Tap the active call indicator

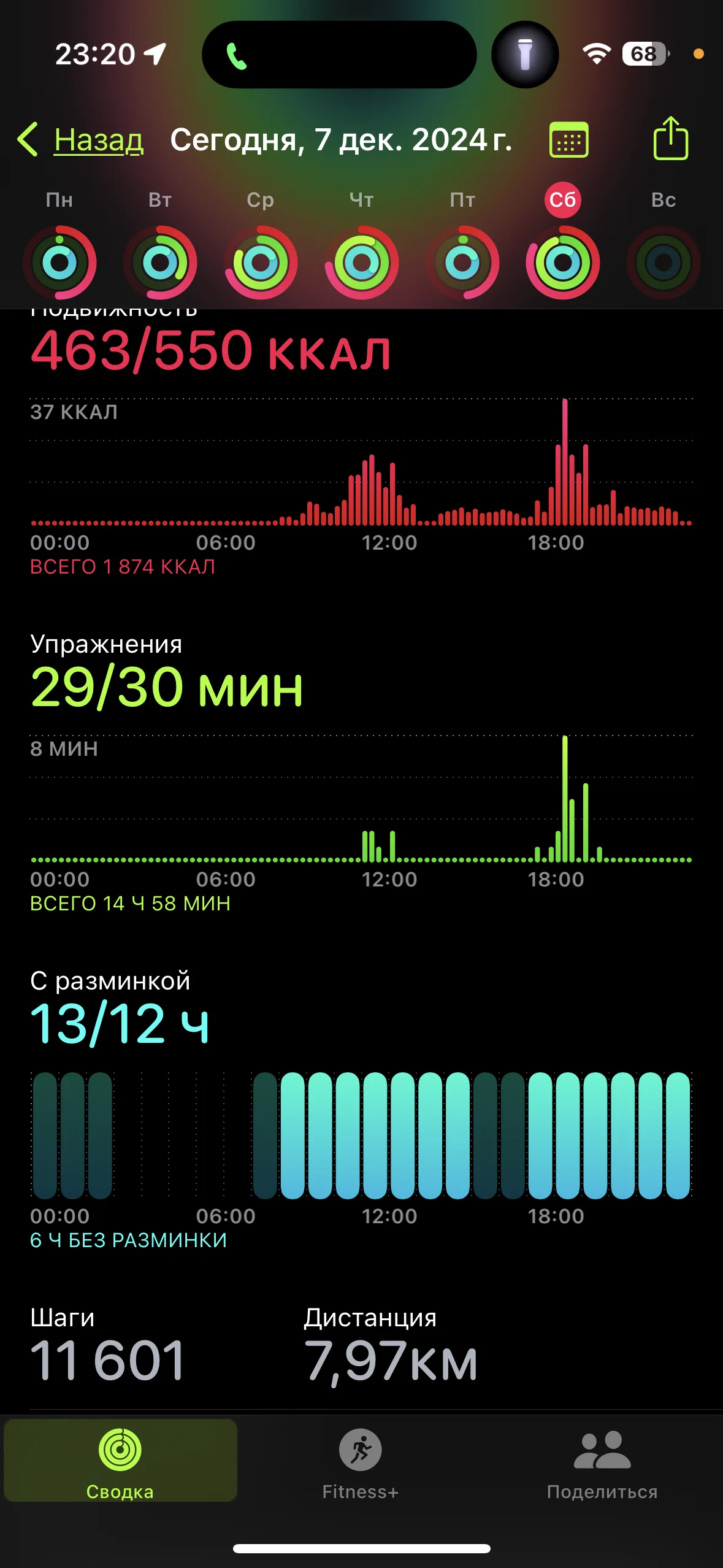tap(237, 56)
